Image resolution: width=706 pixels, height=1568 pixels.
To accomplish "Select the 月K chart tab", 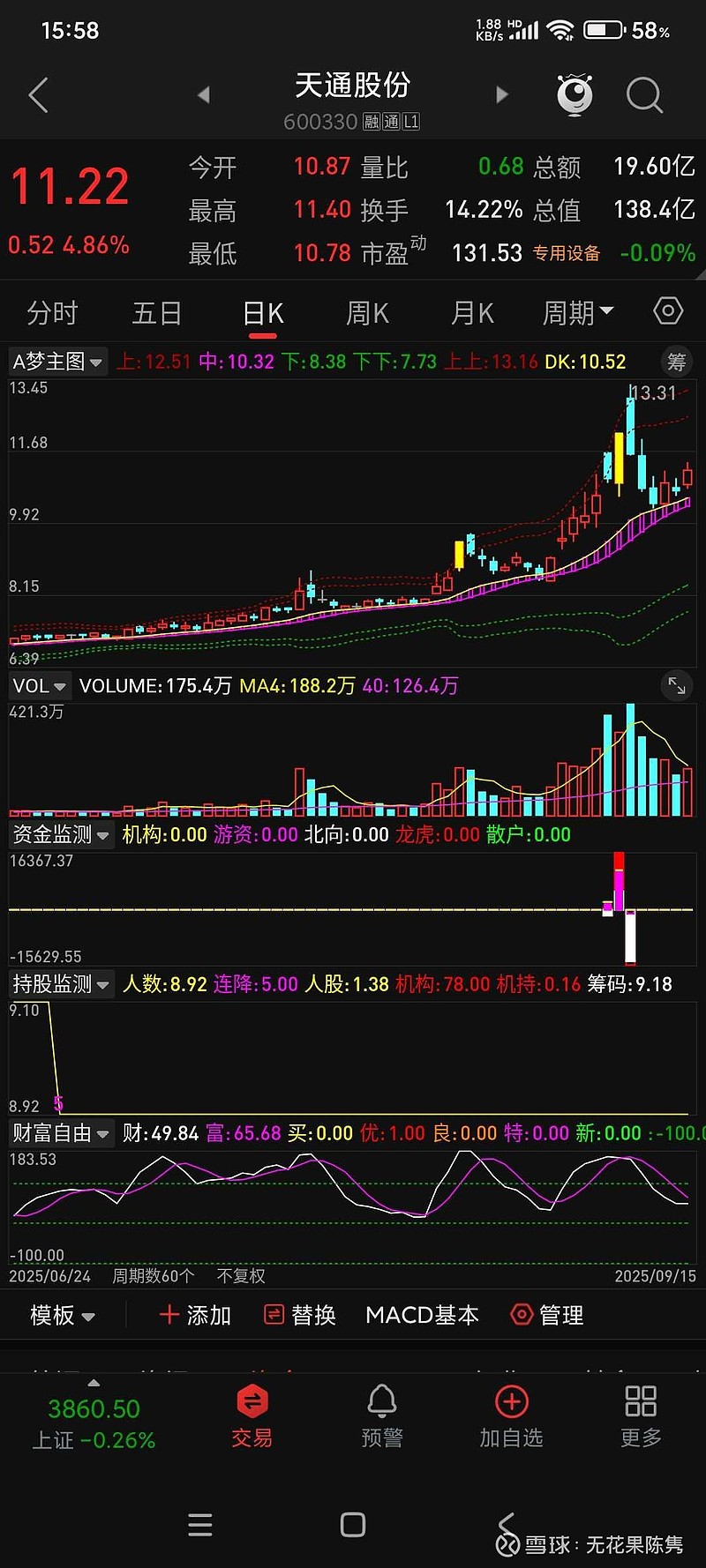I will [x=472, y=313].
